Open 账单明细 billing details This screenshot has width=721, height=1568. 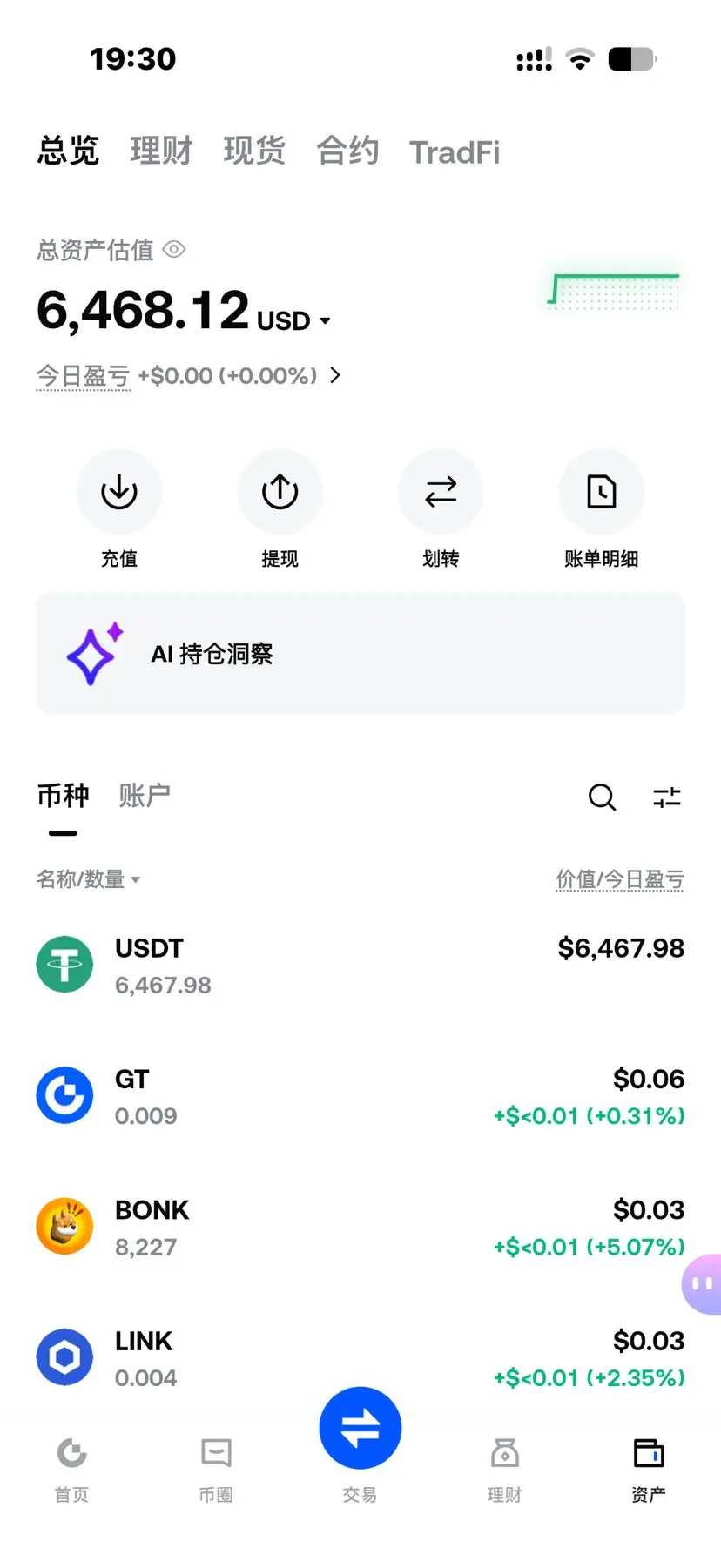coord(602,509)
